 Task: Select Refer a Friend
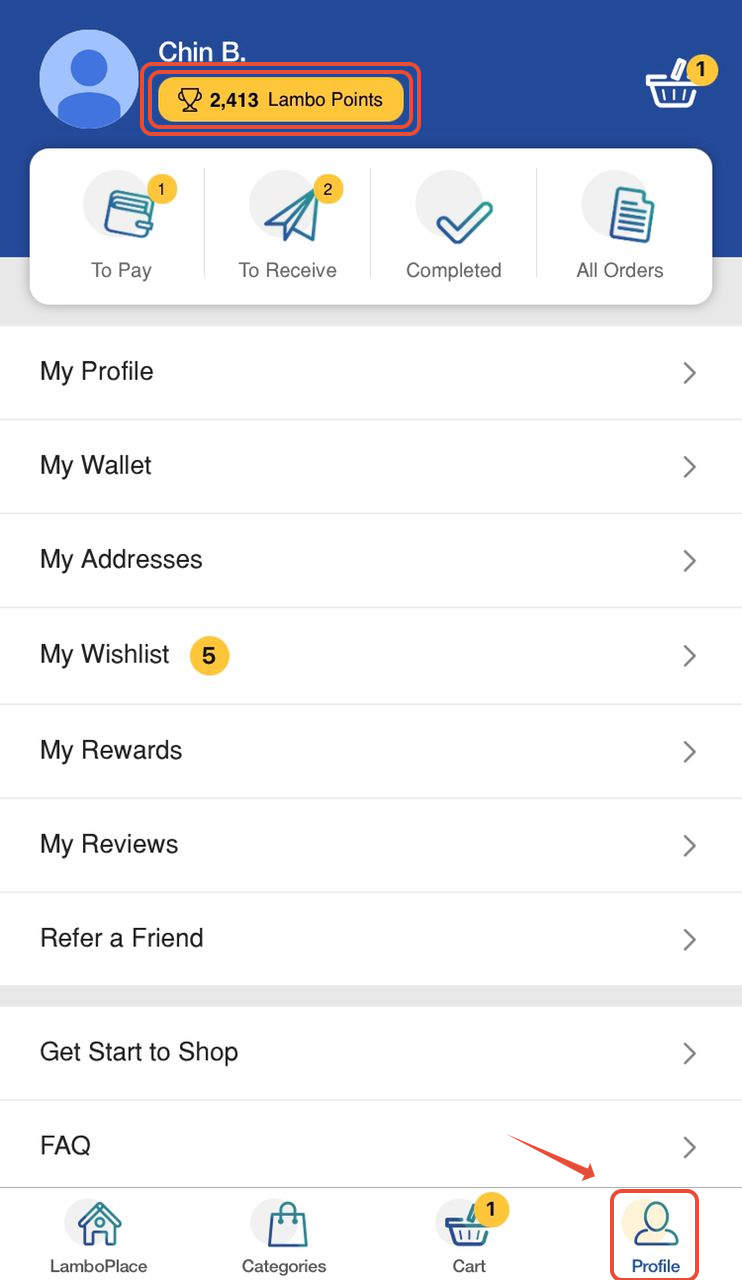coord(371,939)
